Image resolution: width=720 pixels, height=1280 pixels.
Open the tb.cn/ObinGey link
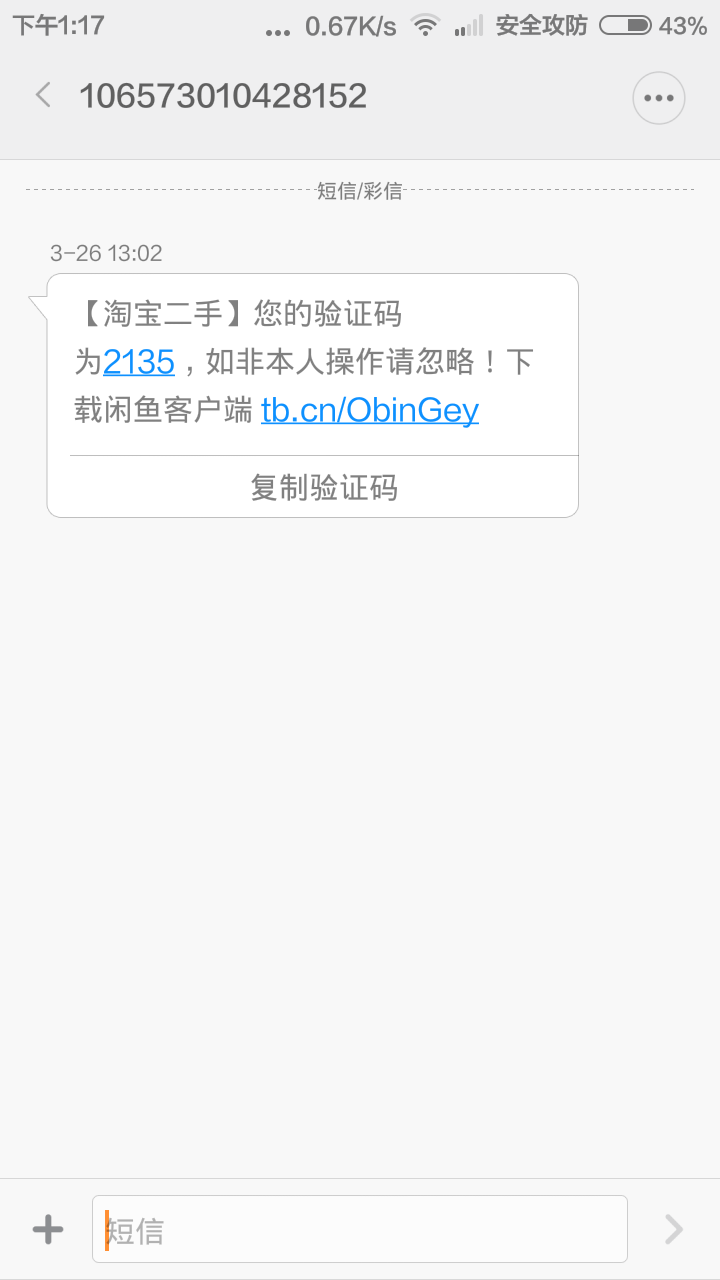(x=370, y=410)
